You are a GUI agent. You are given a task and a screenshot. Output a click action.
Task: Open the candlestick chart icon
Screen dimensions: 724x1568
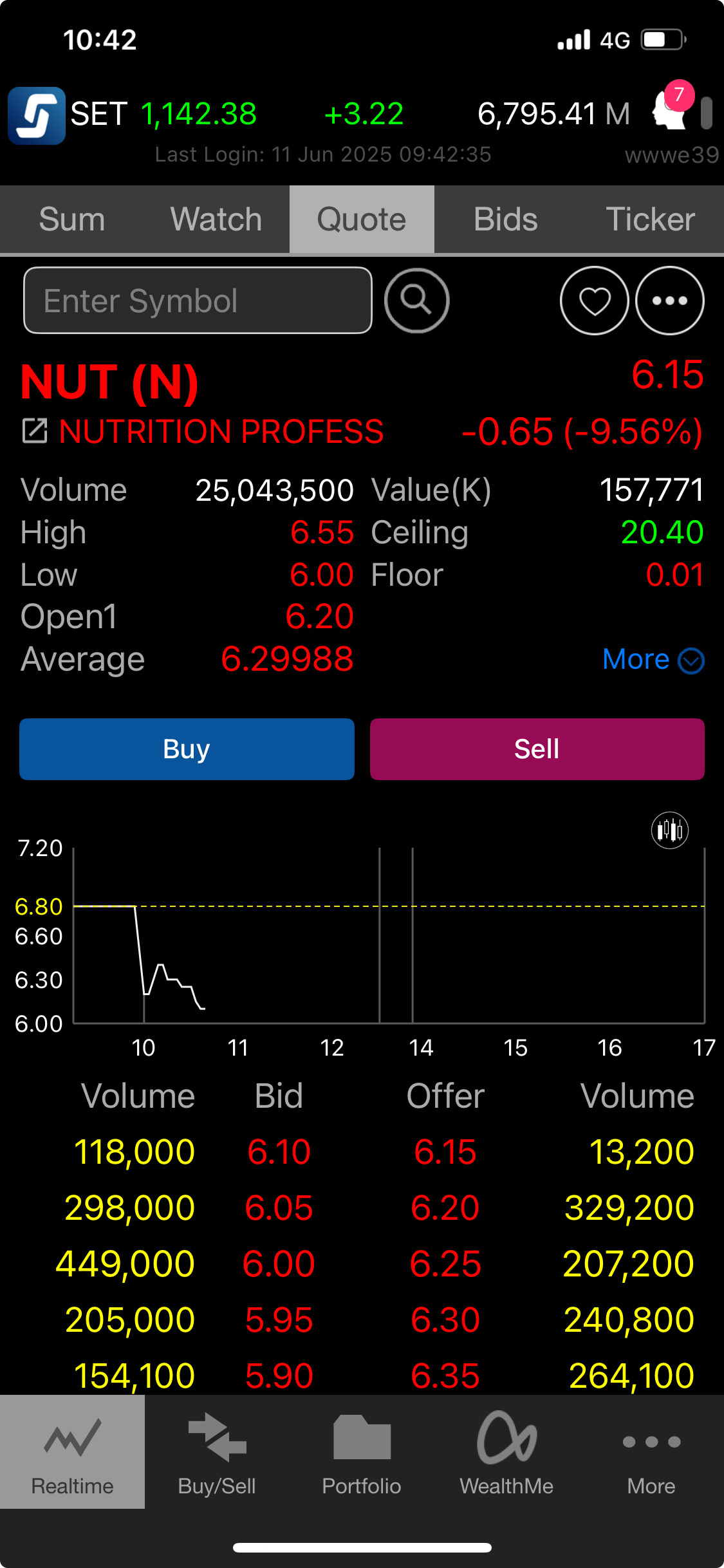[670, 830]
